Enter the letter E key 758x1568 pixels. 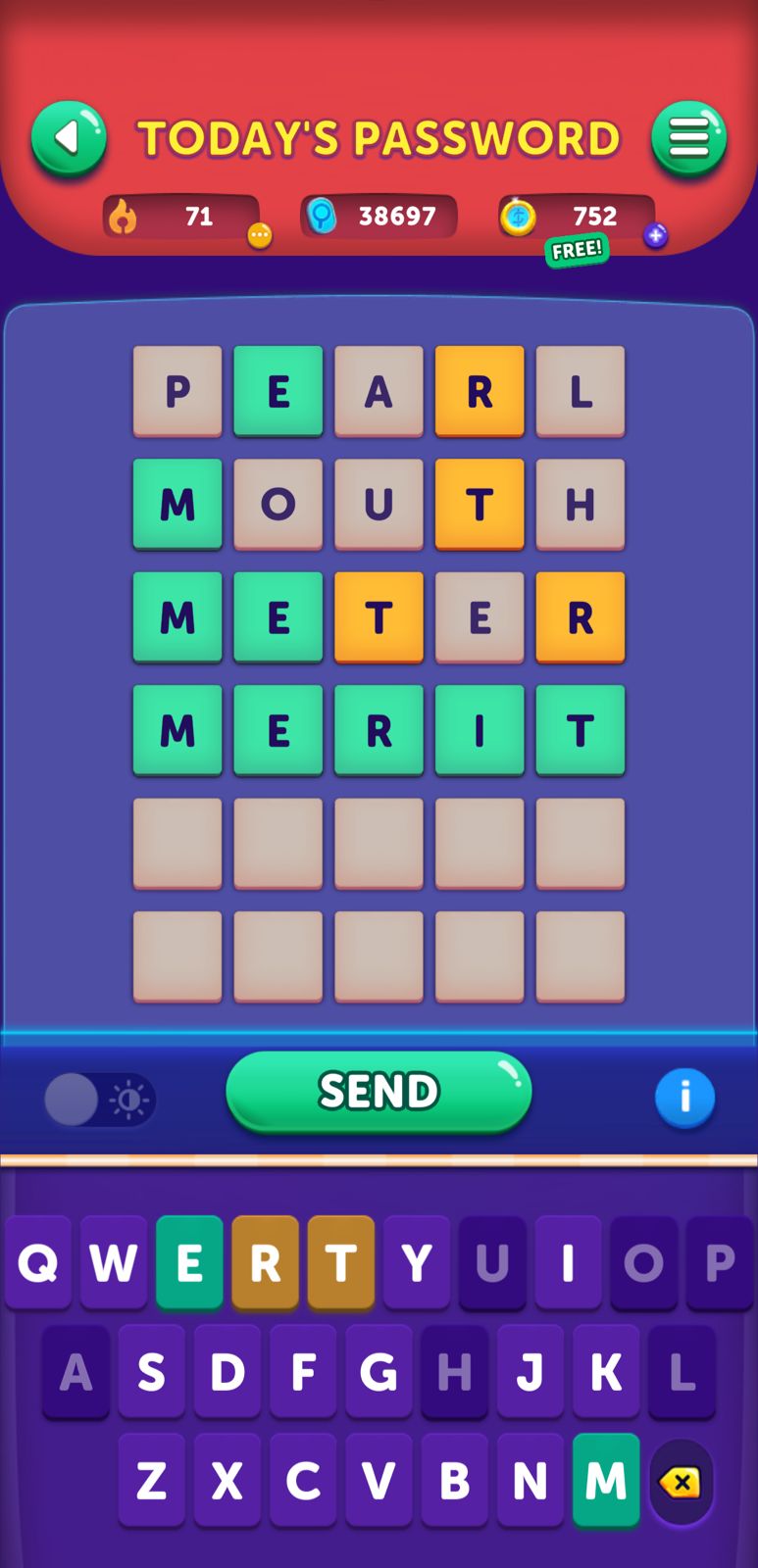tap(189, 1263)
